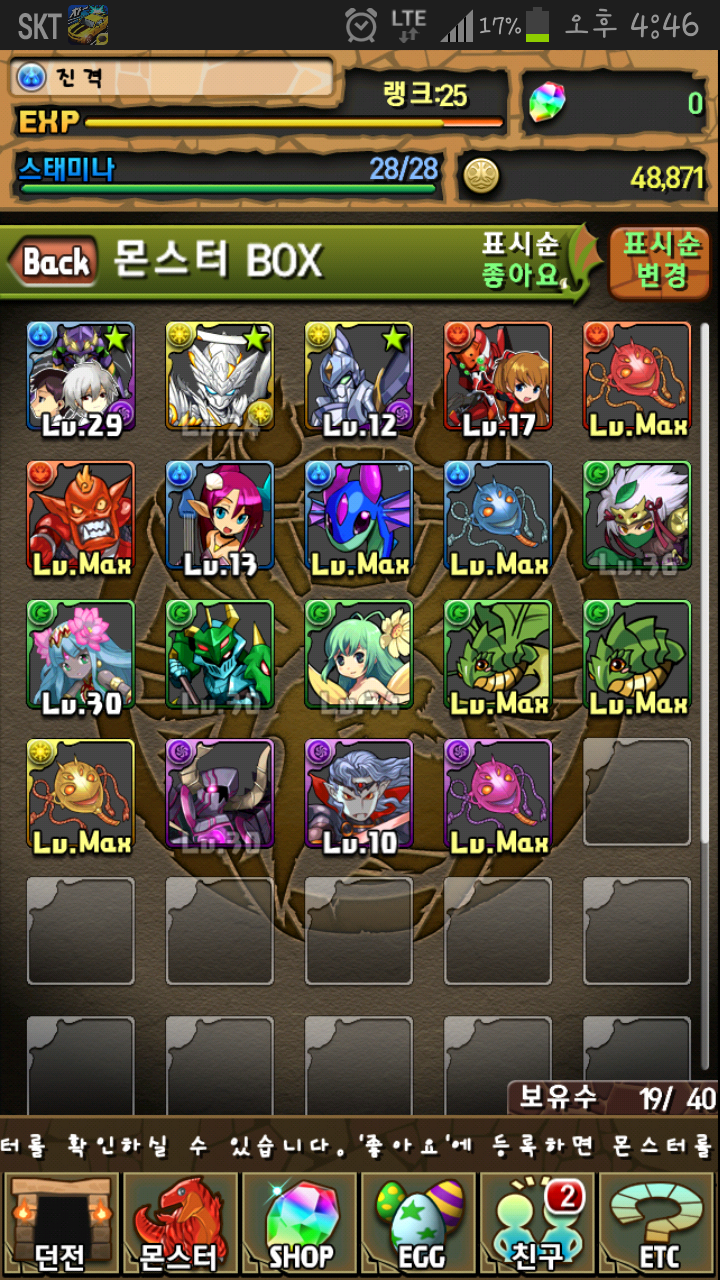
Task: Select the Lv.29 starred monster
Action: [81, 376]
